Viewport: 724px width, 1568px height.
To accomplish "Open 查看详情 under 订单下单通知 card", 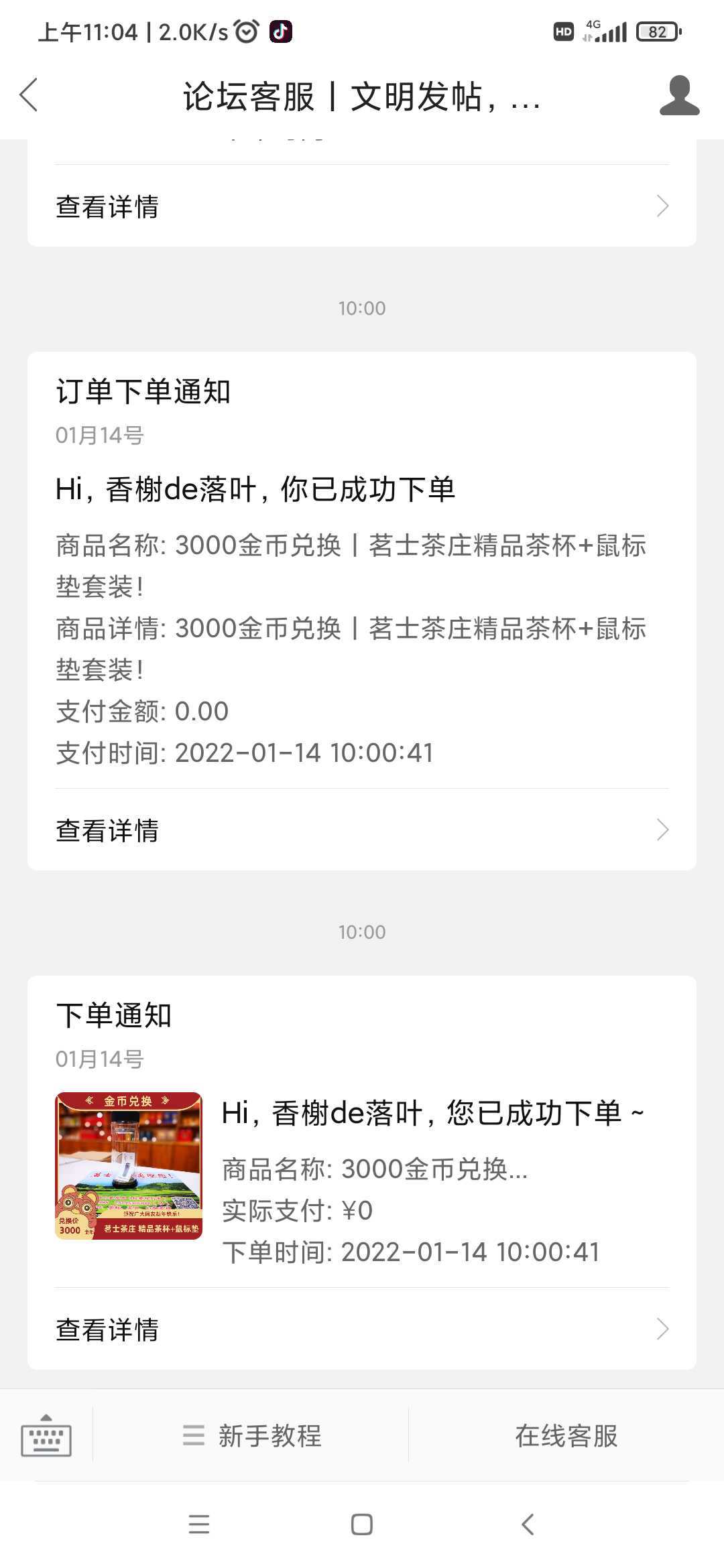I will (362, 830).
